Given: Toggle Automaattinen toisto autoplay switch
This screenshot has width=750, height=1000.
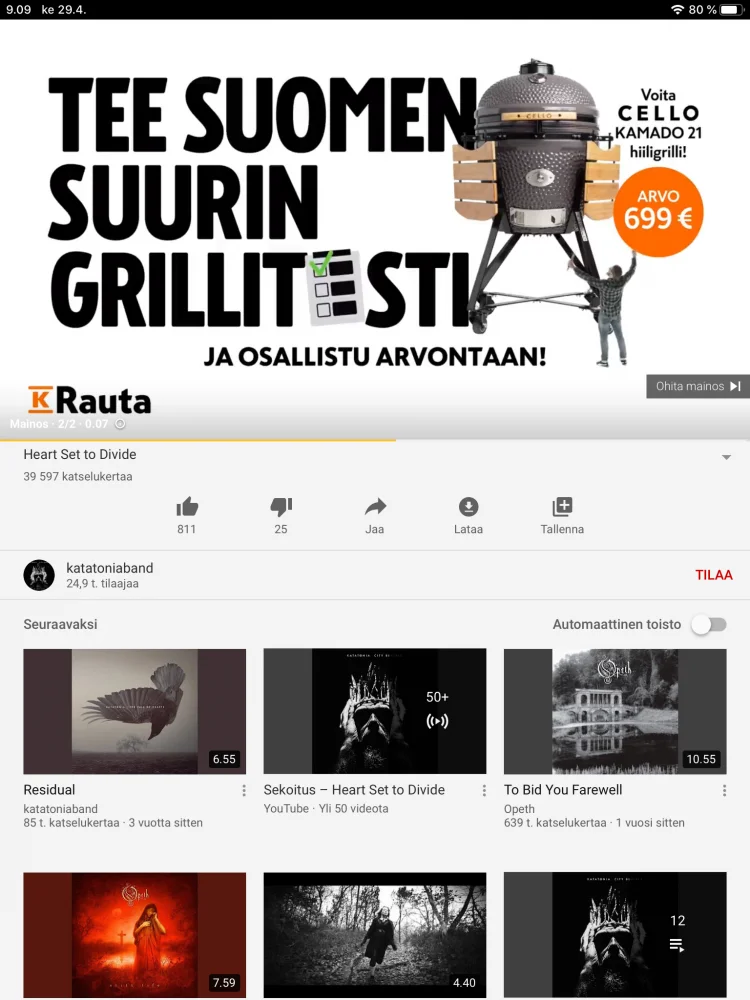Looking at the screenshot, I should click(709, 624).
